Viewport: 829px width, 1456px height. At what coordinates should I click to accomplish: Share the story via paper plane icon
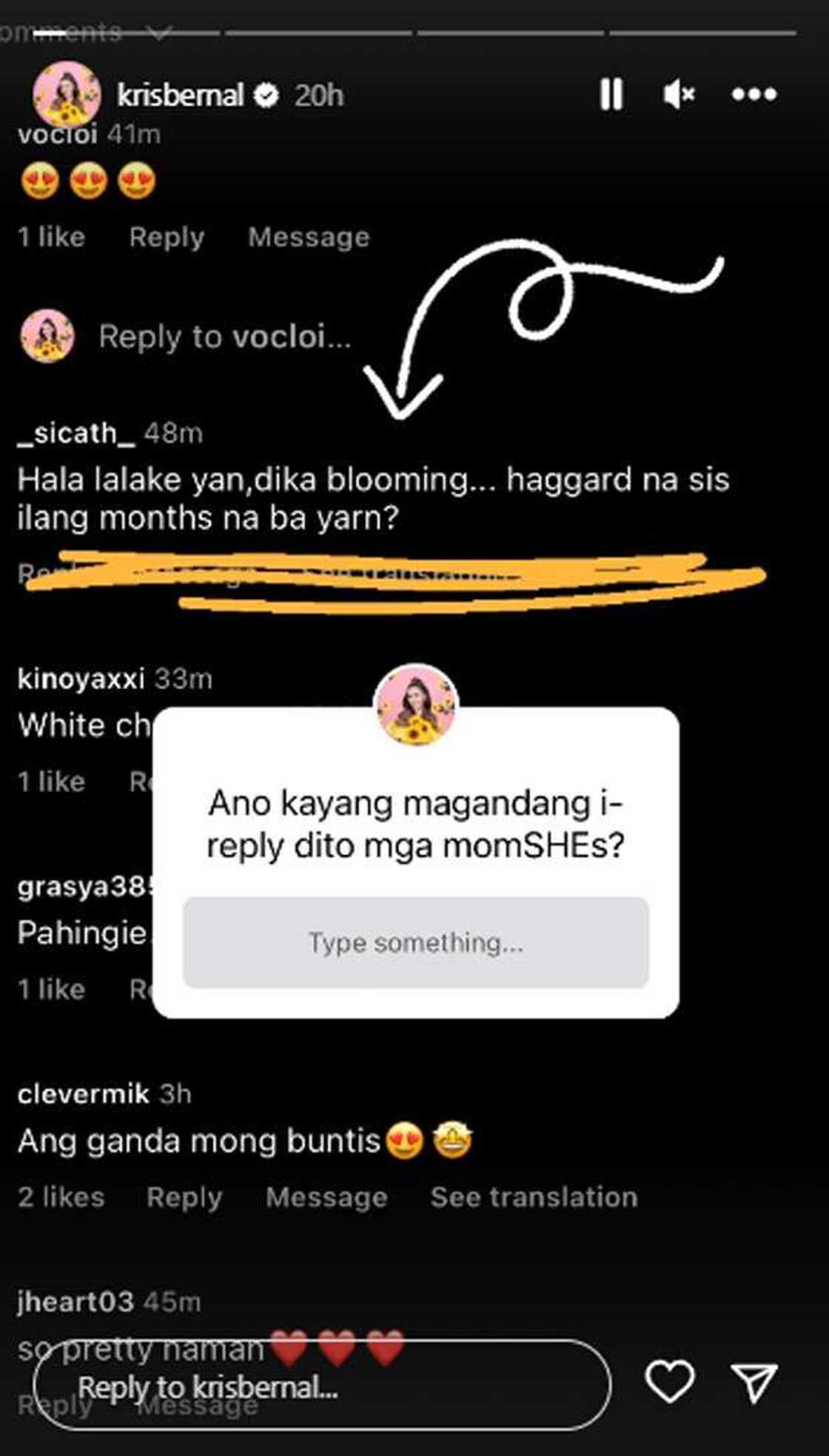[x=754, y=1381]
